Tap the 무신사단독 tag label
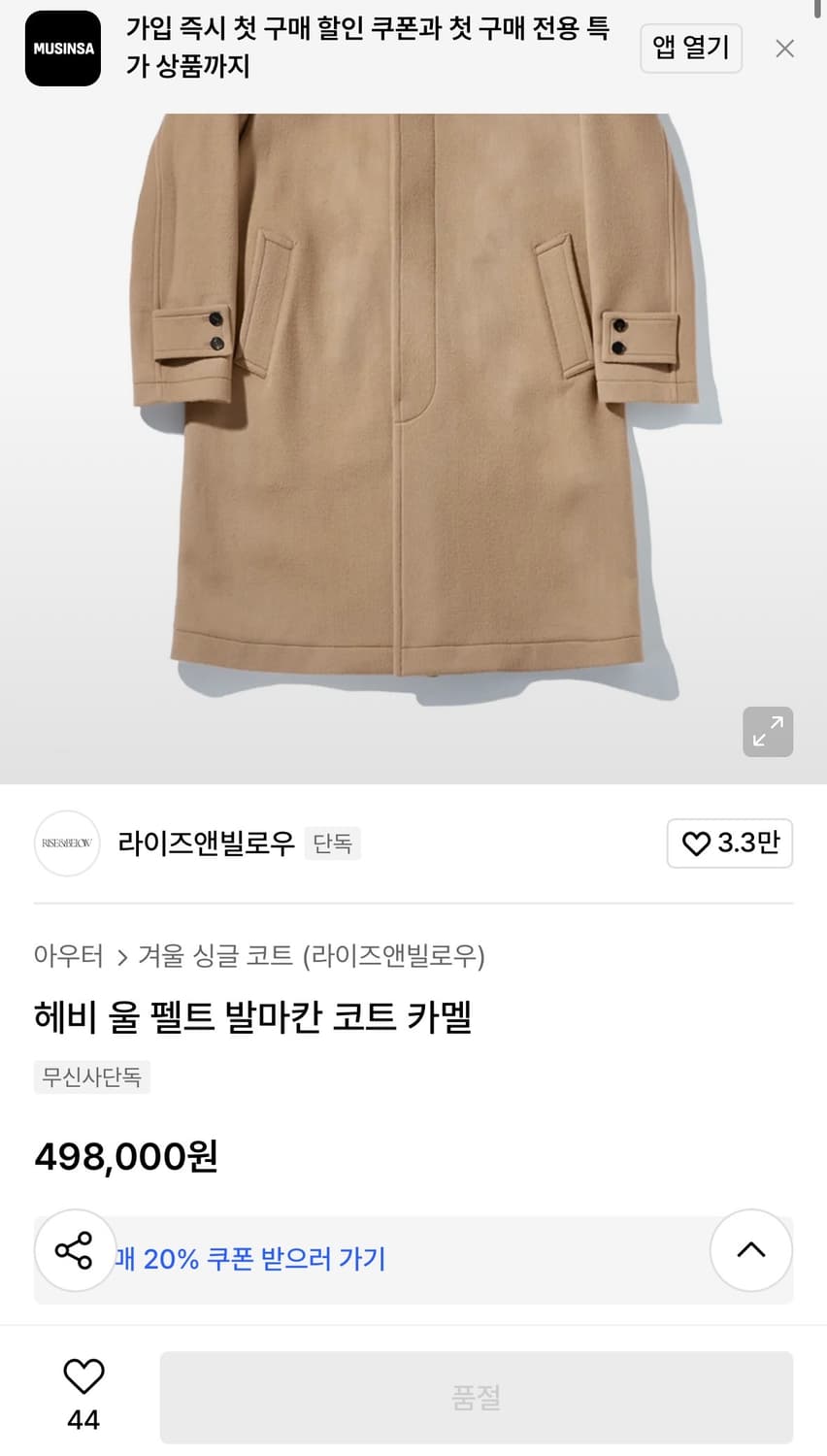Viewport: 827px width, 1456px height. click(92, 1076)
